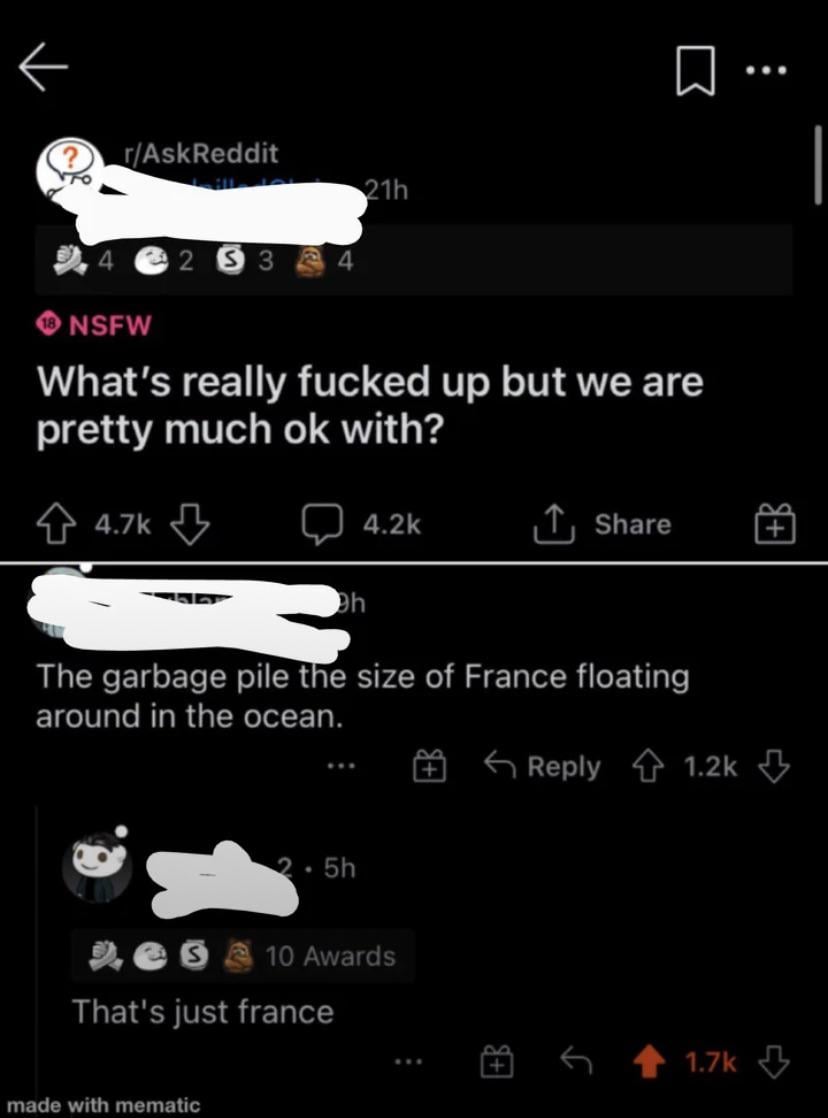Award the garbage pile comment
828x1118 pixels.
pos(428,768)
